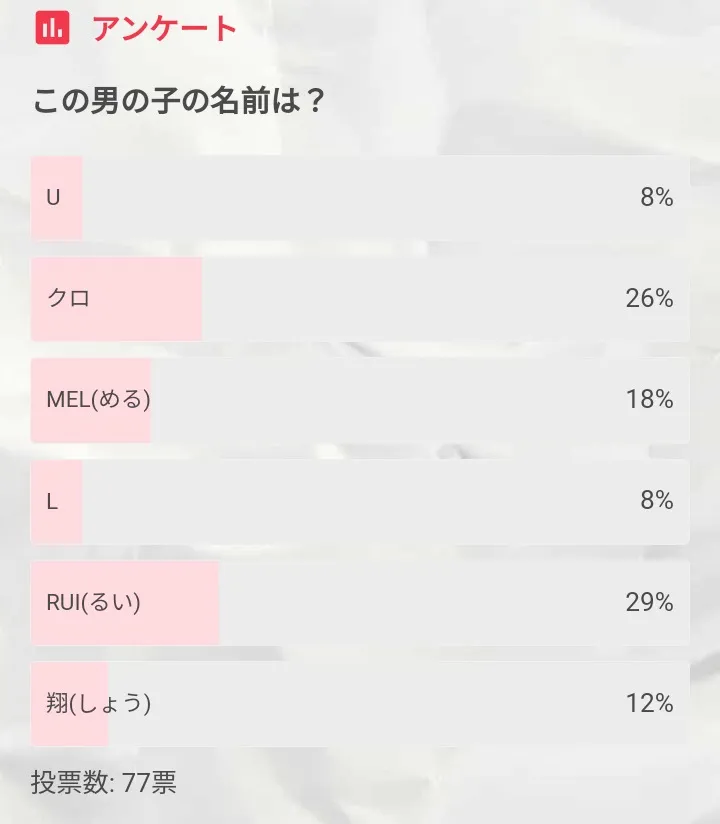Vote for RUI(るい)
Screen dimensions: 720x824
360,602
